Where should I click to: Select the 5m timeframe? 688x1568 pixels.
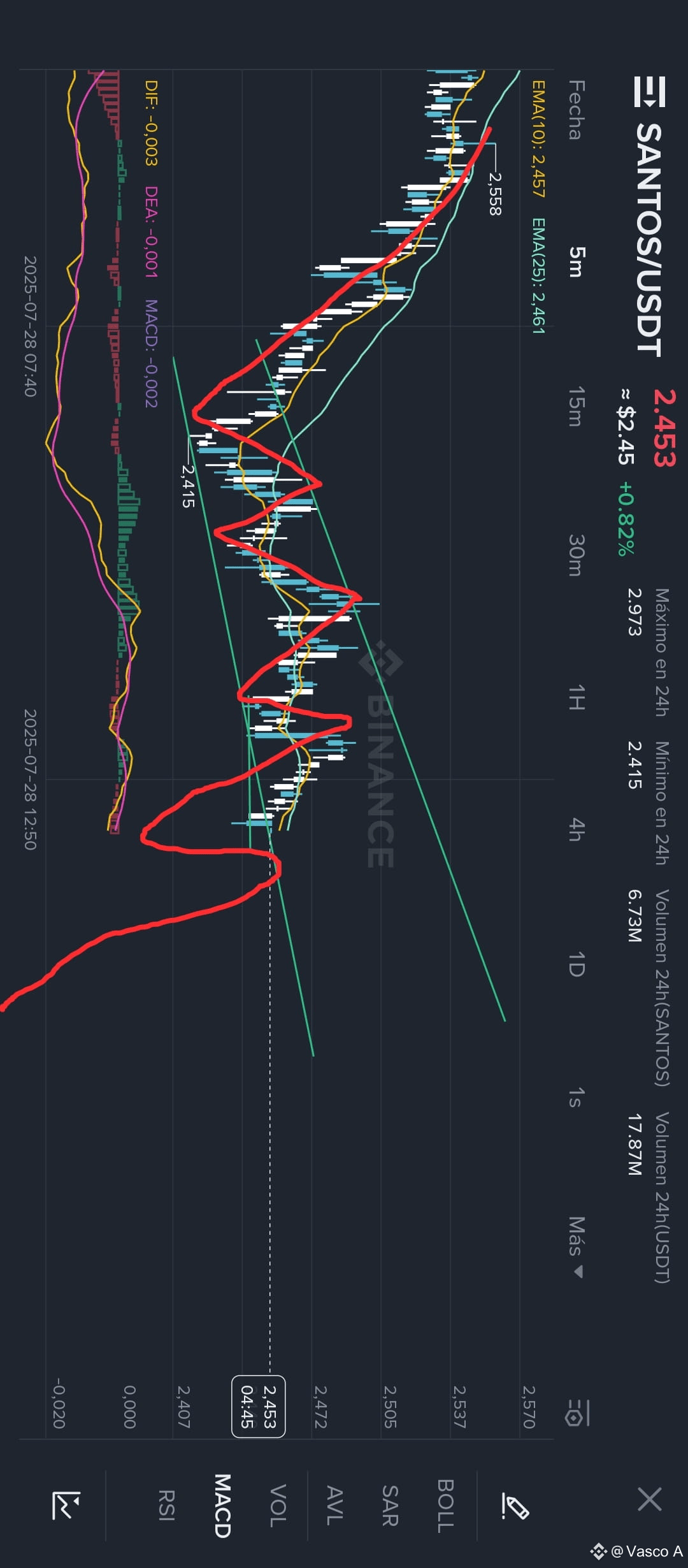coord(576,262)
